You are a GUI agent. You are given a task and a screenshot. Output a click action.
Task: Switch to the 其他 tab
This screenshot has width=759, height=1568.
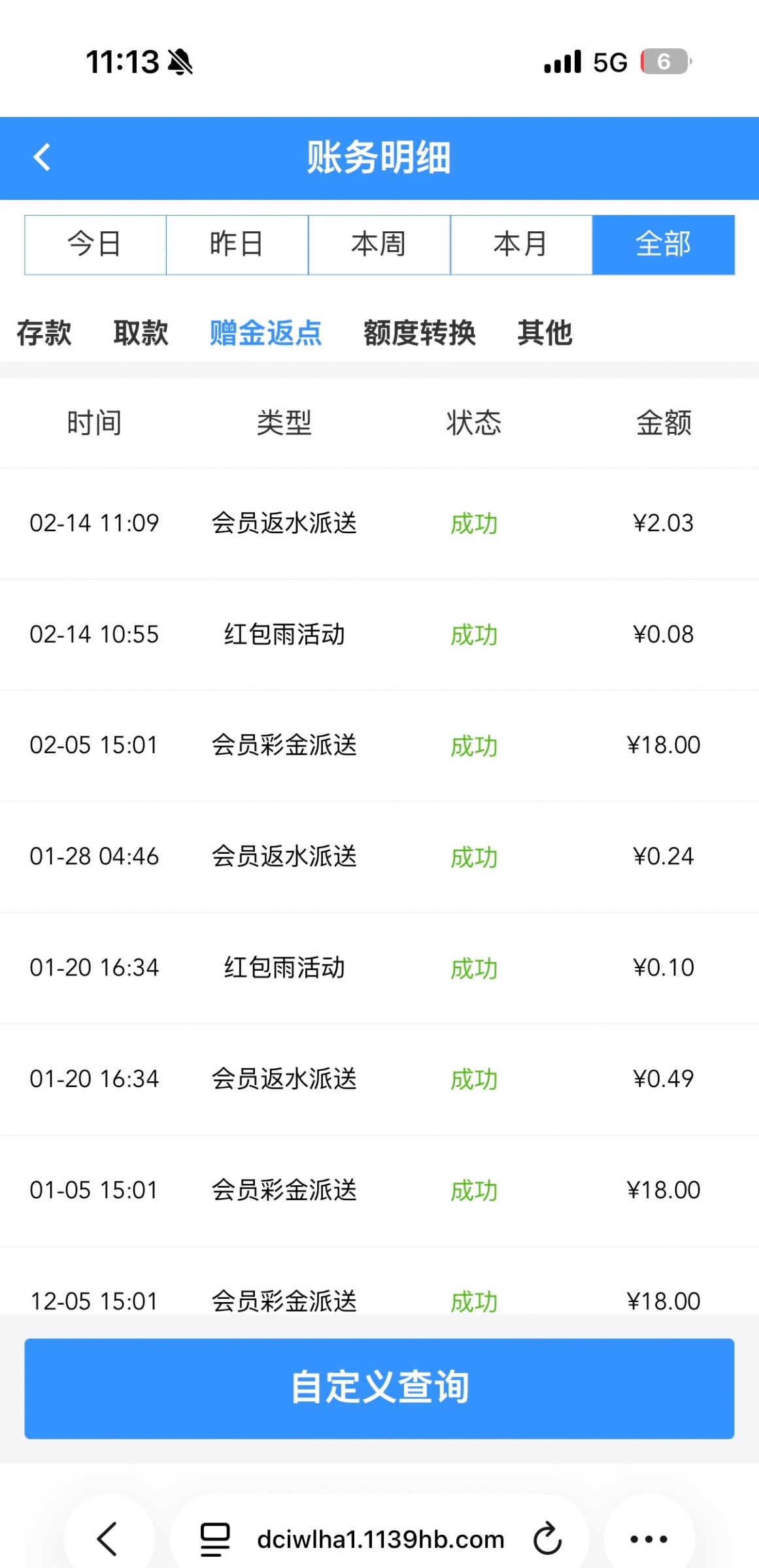tap(545, 333)
